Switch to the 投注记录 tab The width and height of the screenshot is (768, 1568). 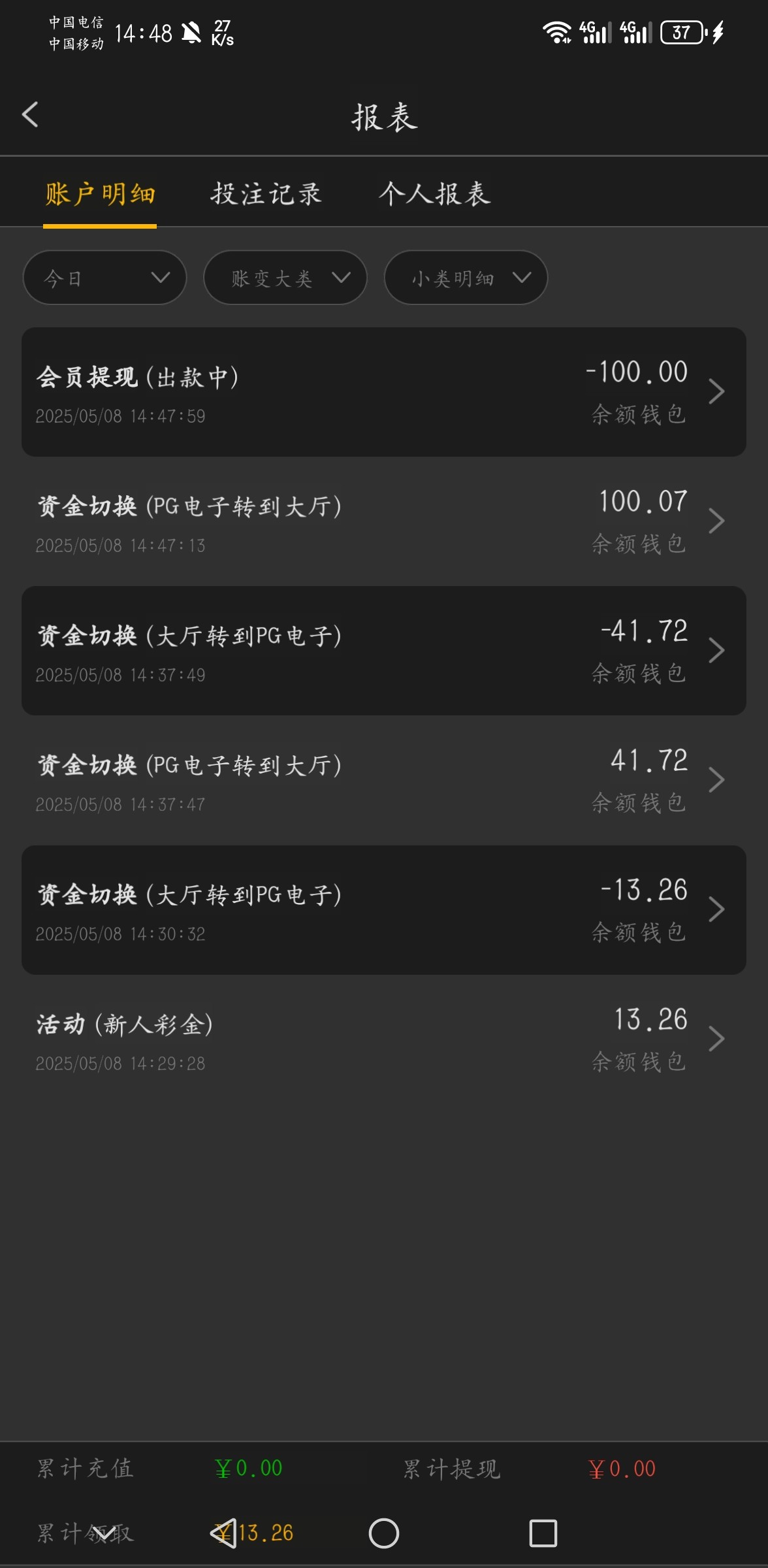tap(266, 194)
